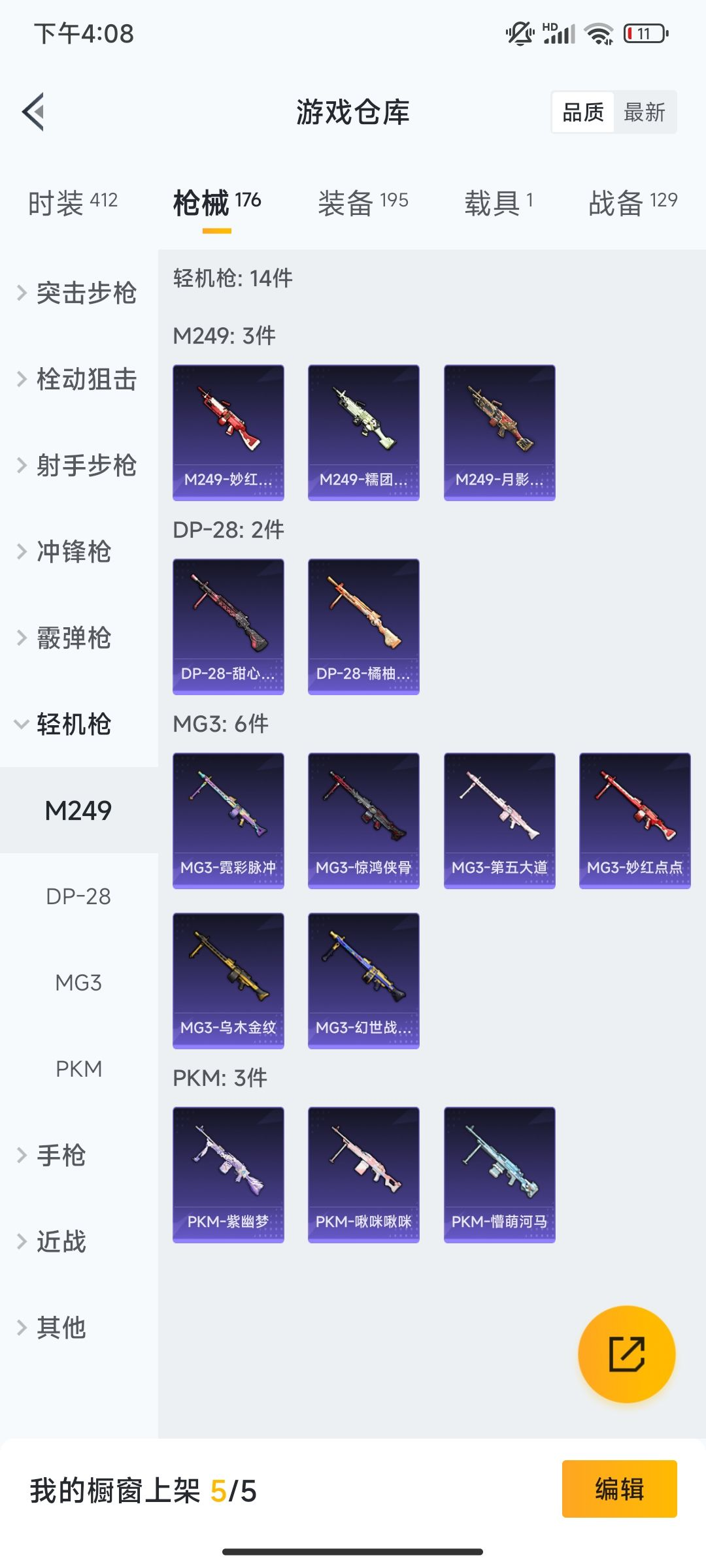Viewport: 706px width, 1568px height.
Task: Tap the 编辑 button for showcase
Action: coord(619,1489)
